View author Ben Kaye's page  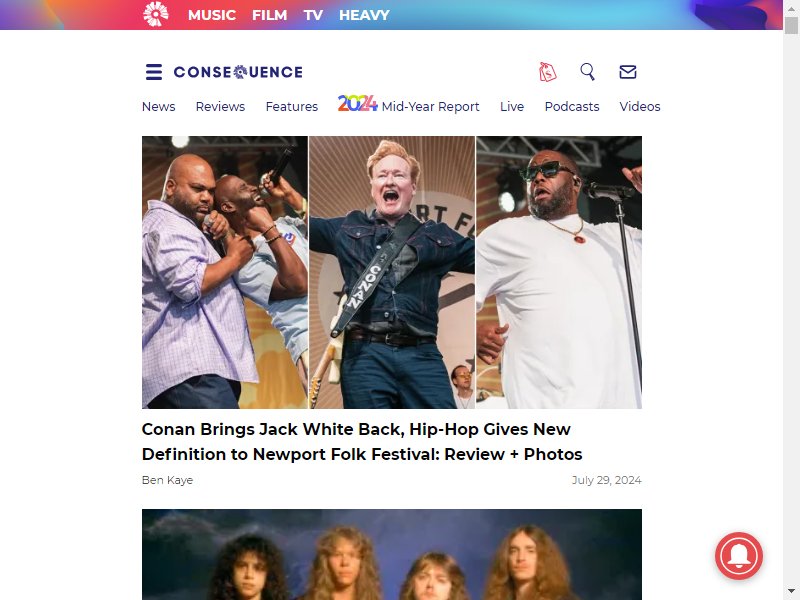[167, 480]
